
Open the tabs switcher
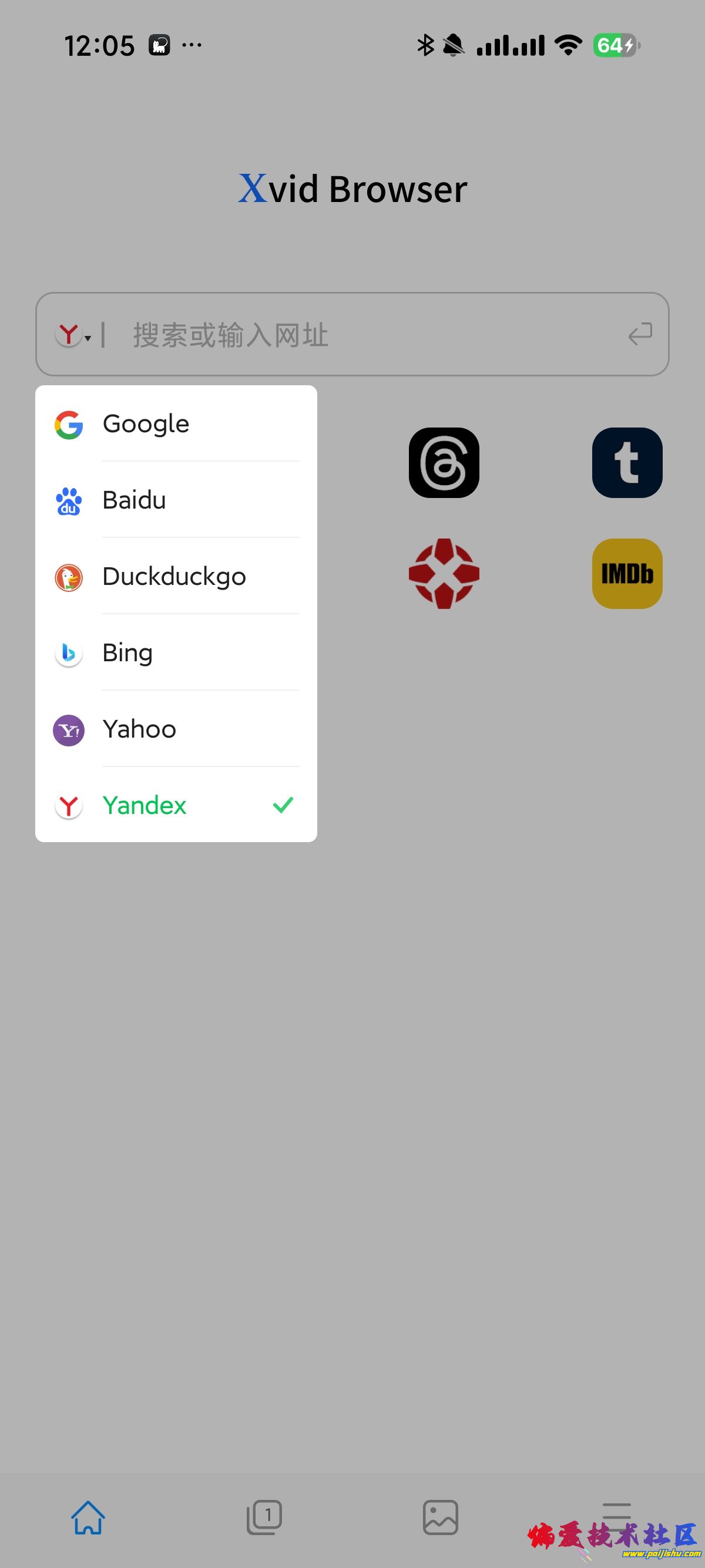tap(264, 1517)
